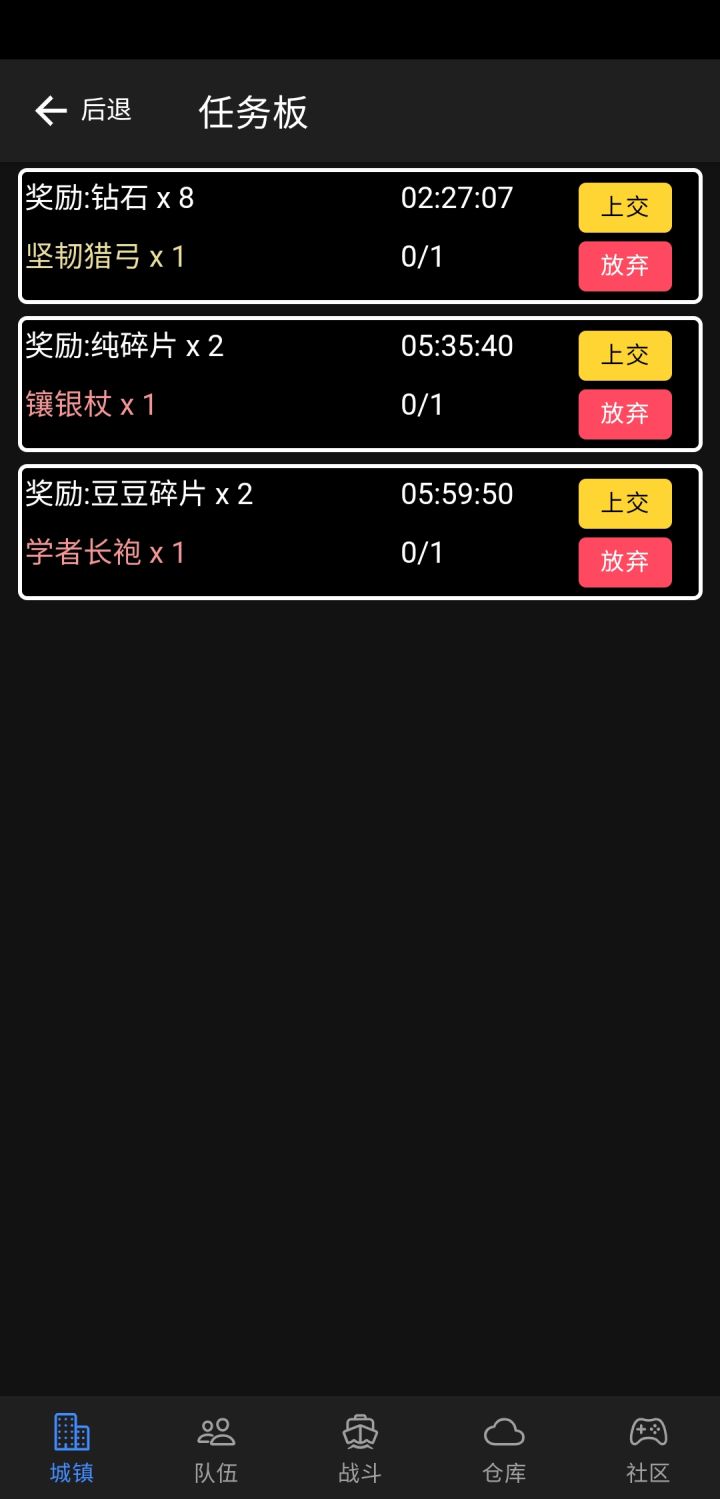Switch to the 社区 tab
720x1499 pixels.
click(648, 1447)
